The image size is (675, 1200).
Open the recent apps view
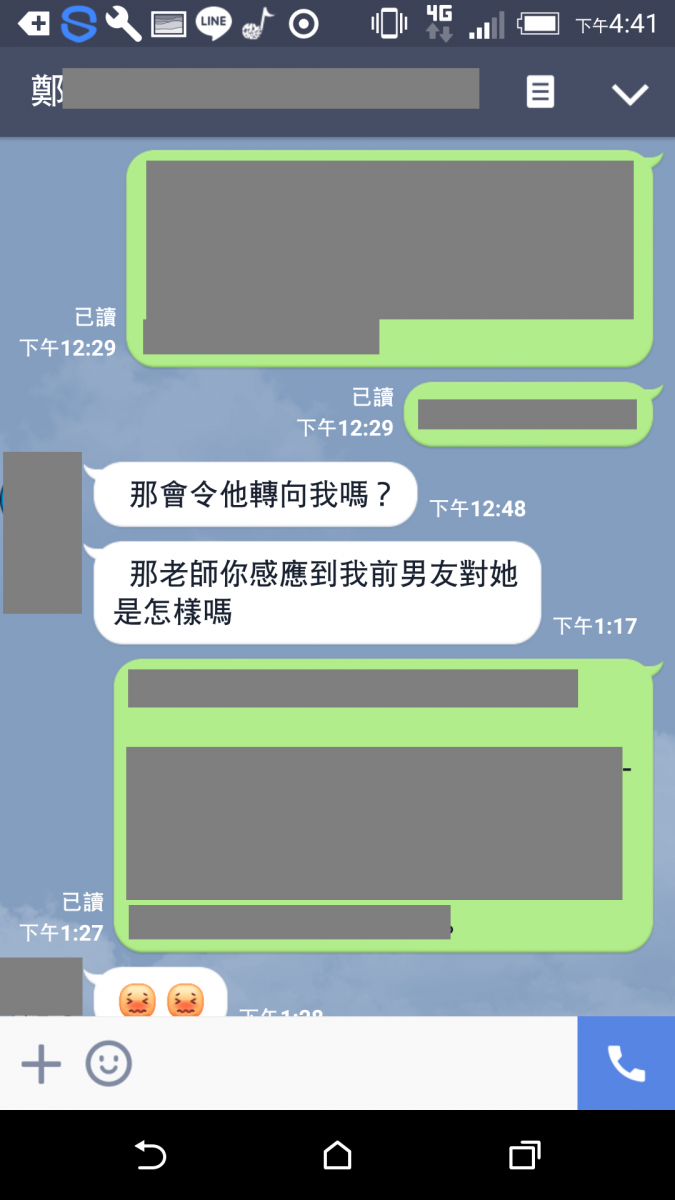(524, 1156)
